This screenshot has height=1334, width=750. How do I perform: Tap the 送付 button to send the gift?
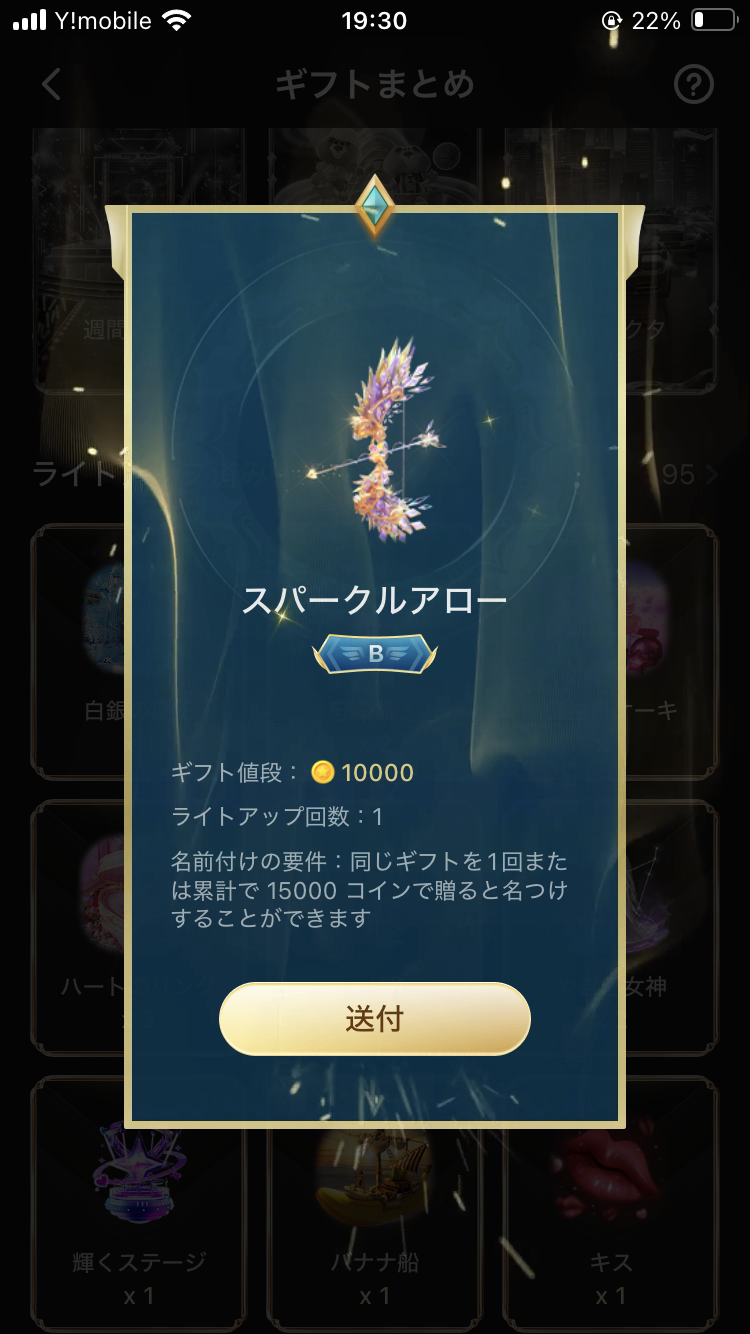point(374,1018)
